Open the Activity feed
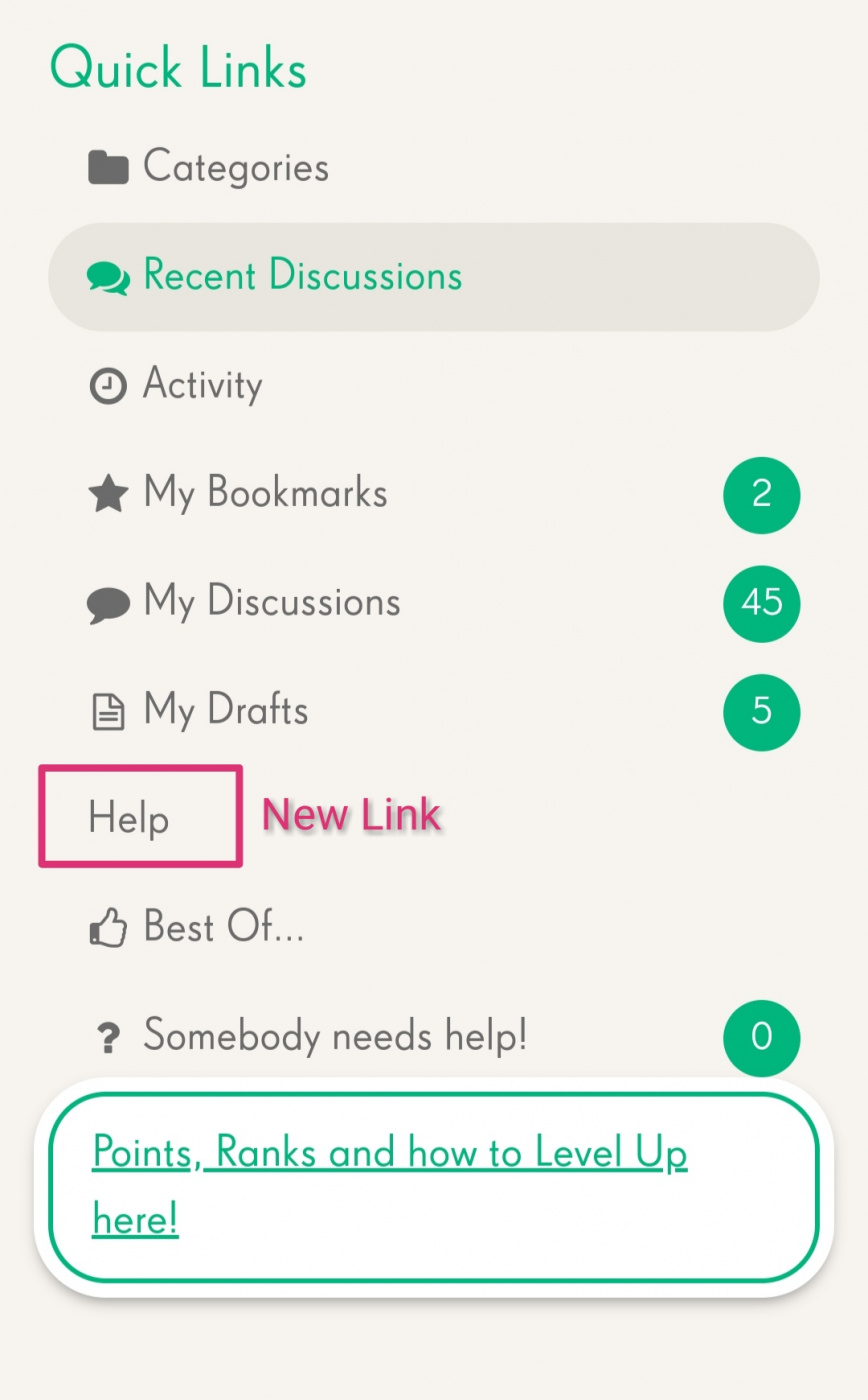Screen dimensions: 868x1400 click(x=202, y=385)
